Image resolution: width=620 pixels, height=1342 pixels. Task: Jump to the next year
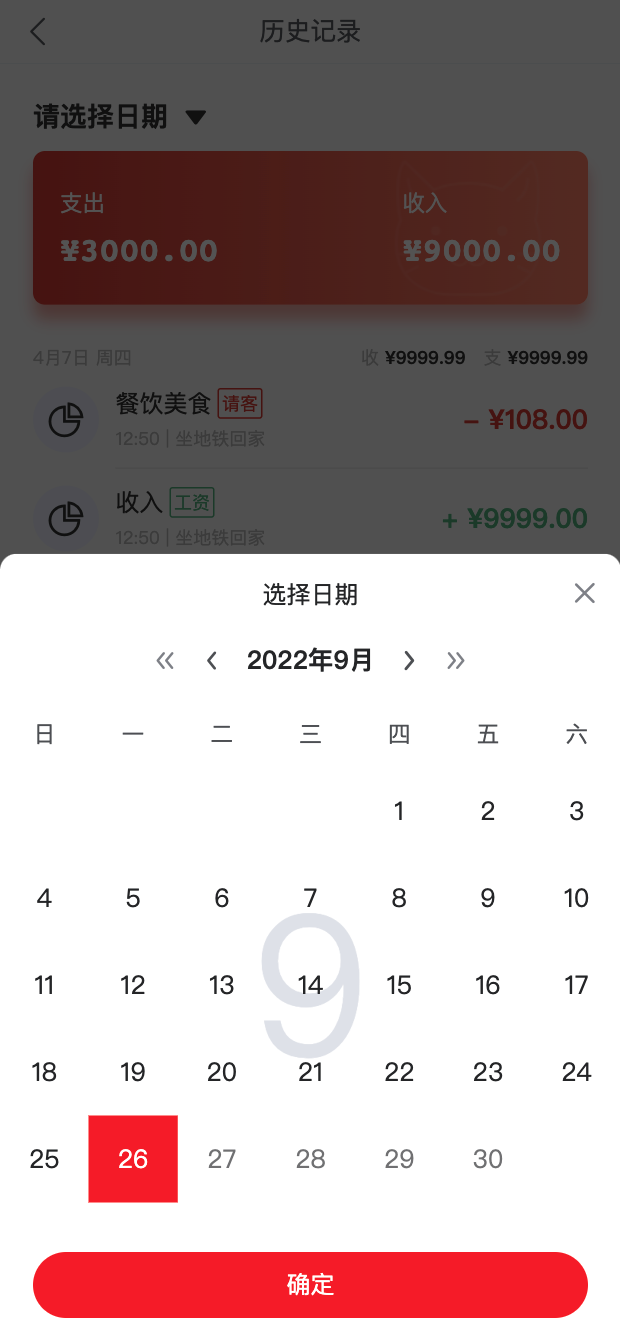pos(456,660)
